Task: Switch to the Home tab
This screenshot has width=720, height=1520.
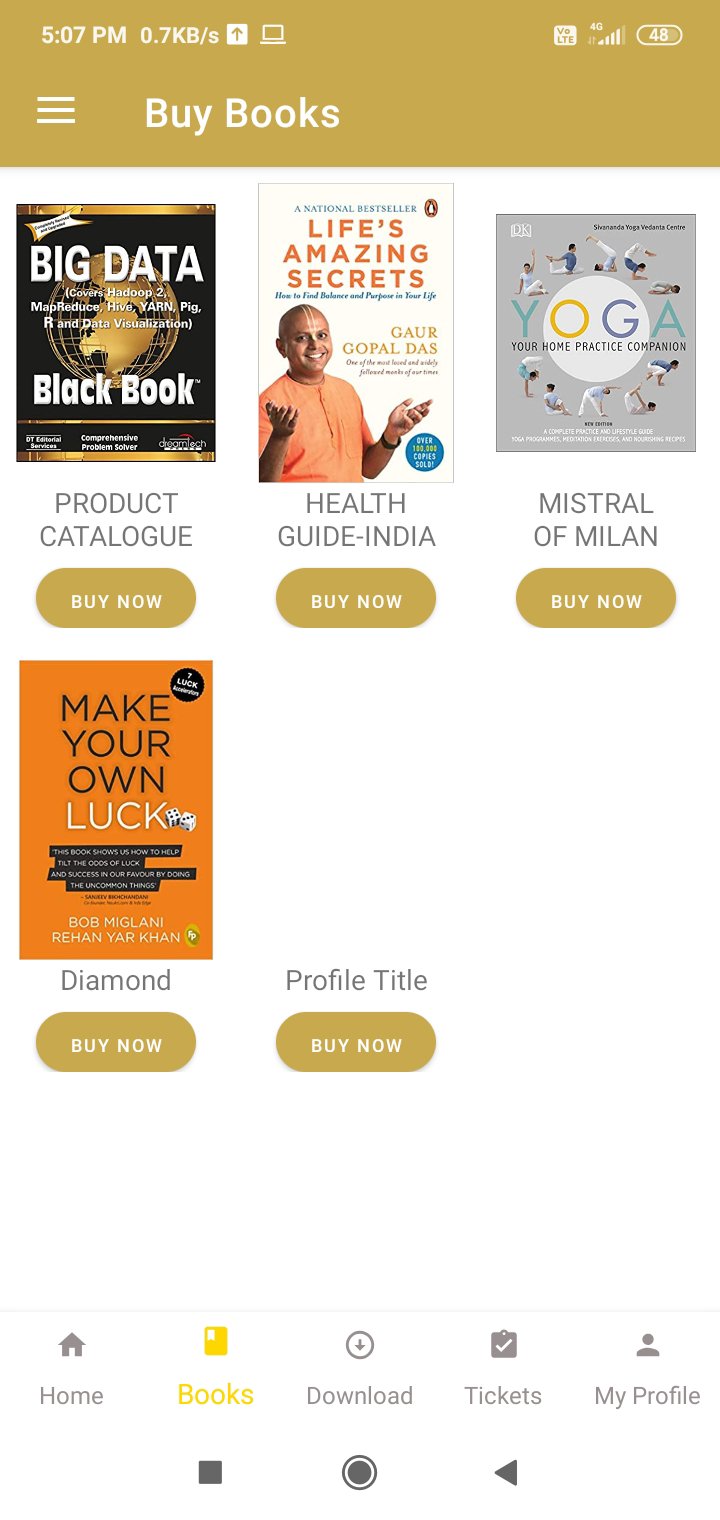Action: coord(71,1368)
